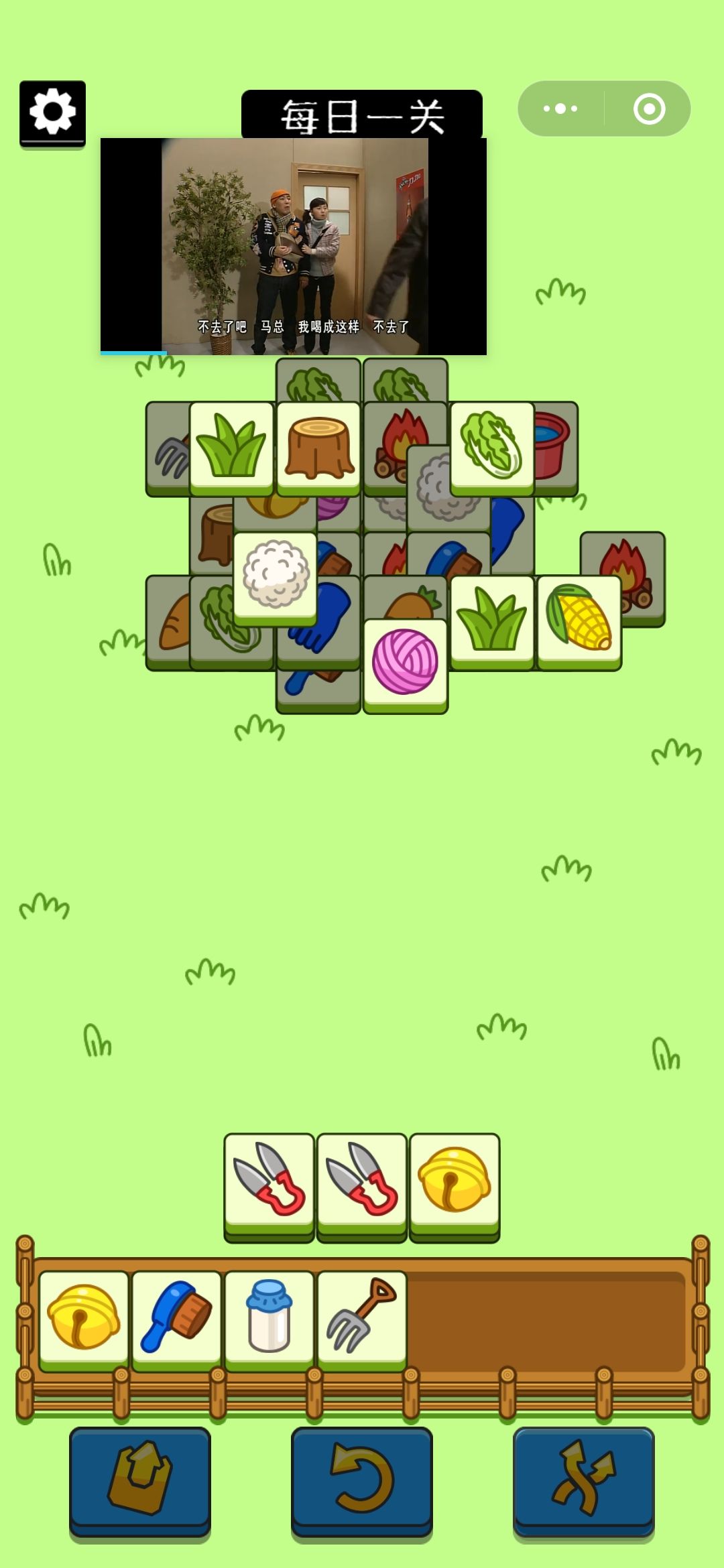Open the video playing above the board
The width and height of the screenshot is (724, 1568).
(294, 247)
